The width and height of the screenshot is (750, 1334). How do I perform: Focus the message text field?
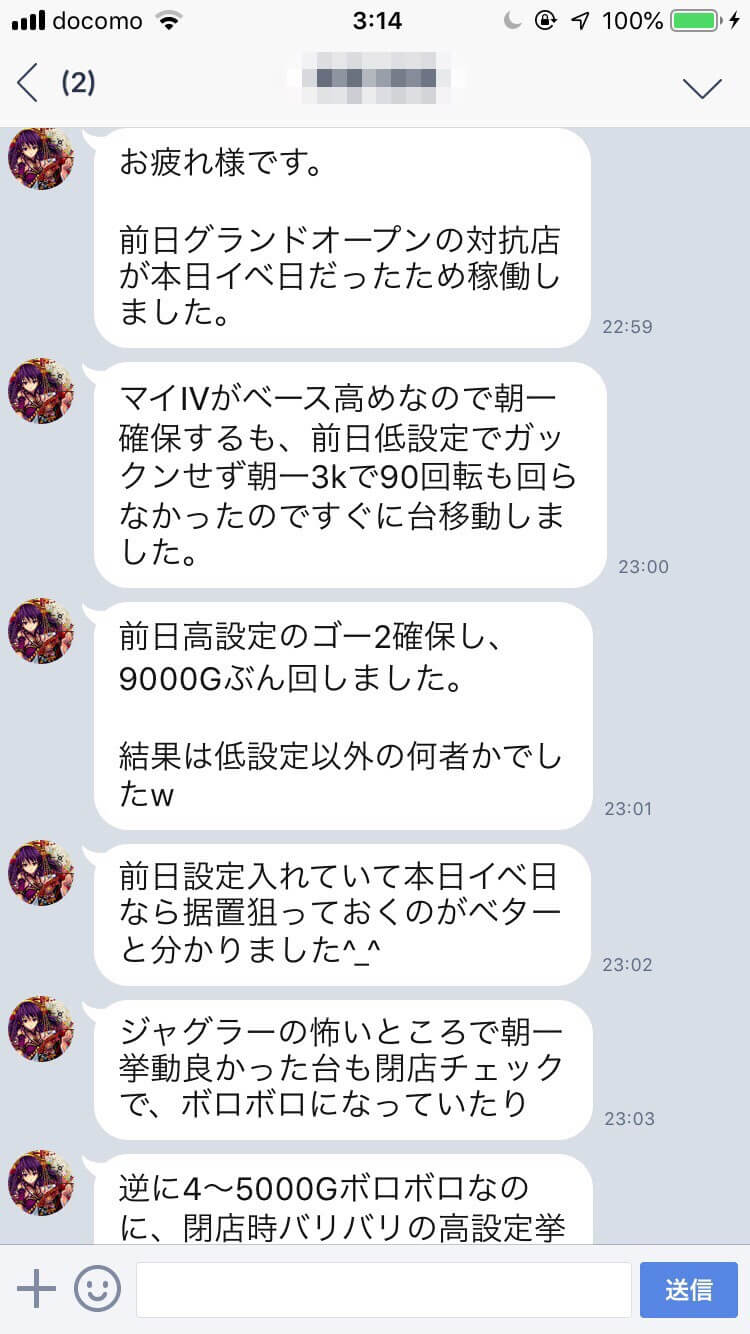click(x=383, y=1289)
